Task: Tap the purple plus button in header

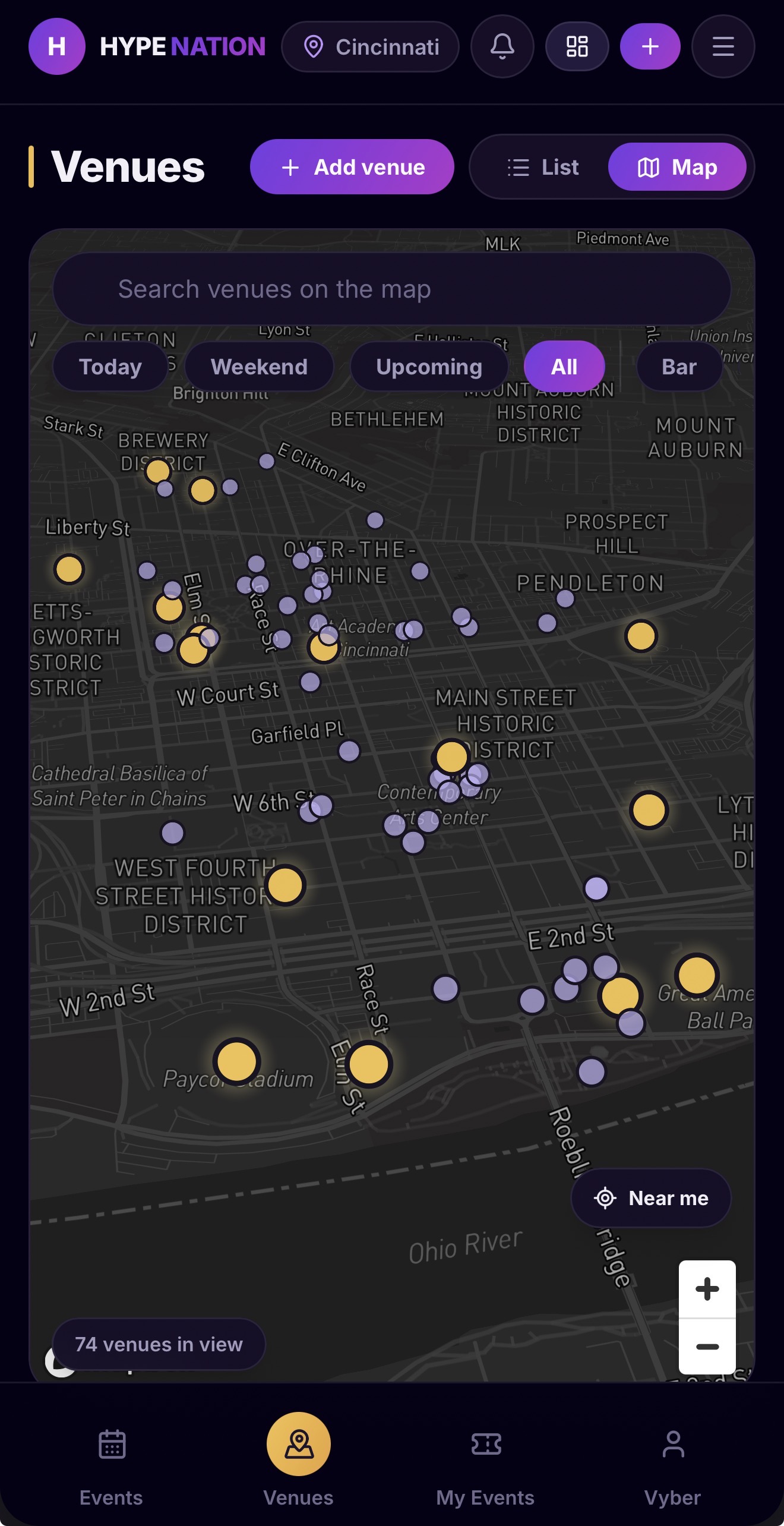Action: (650, 47)
